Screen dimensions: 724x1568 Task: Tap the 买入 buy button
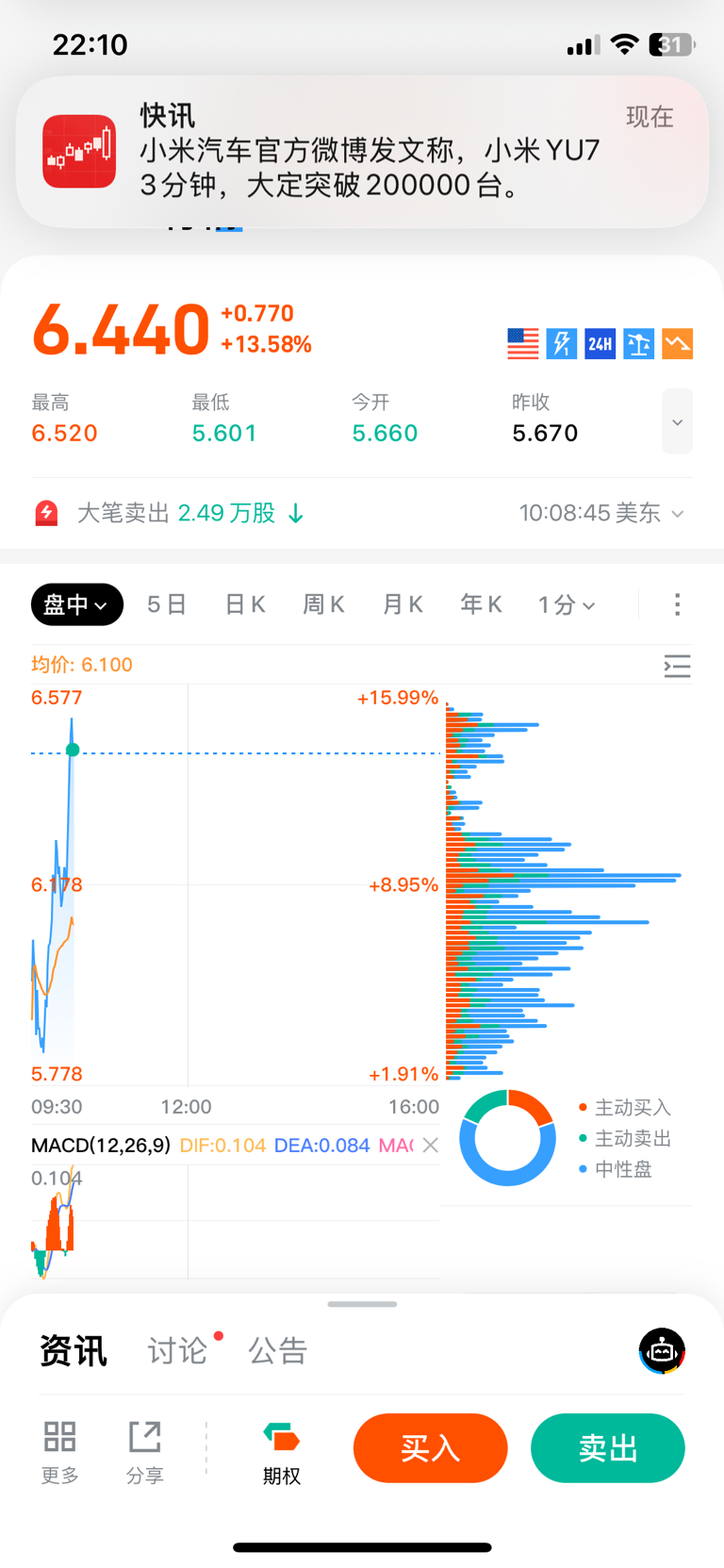click(x=430, y=1447)
